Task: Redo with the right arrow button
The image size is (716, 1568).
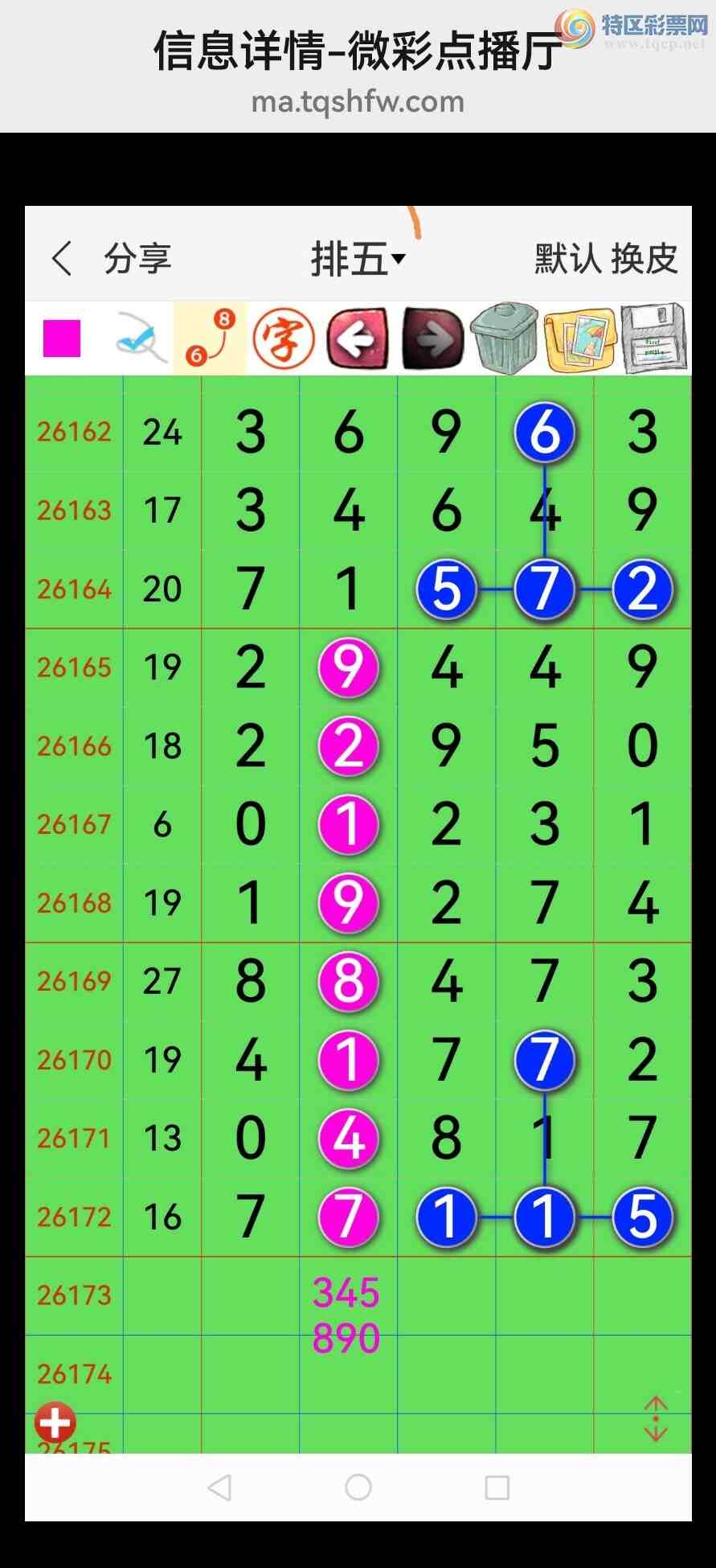Action: (432, 339)
